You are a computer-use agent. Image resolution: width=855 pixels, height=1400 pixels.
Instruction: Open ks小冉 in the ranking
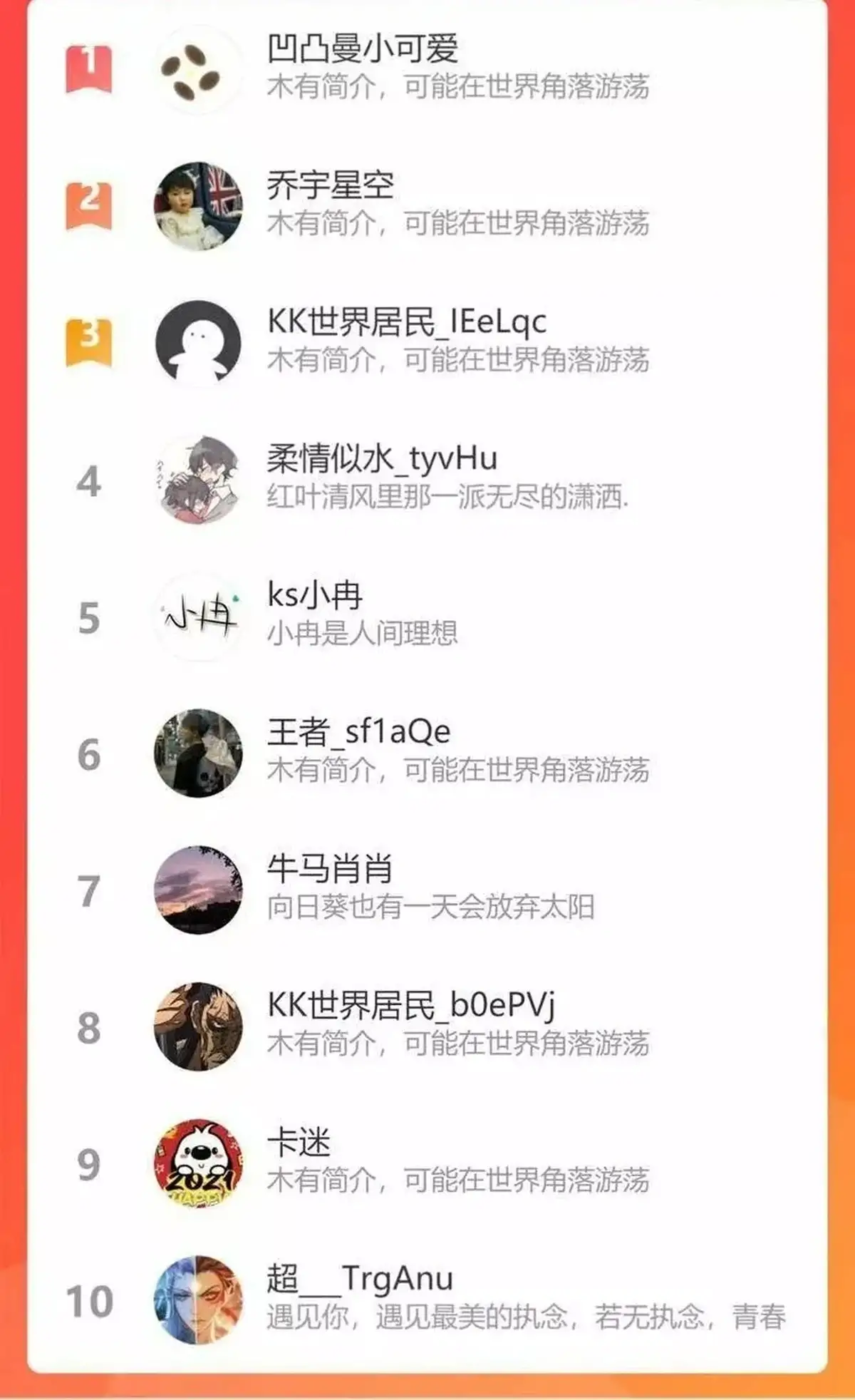[x=427, y=617]
